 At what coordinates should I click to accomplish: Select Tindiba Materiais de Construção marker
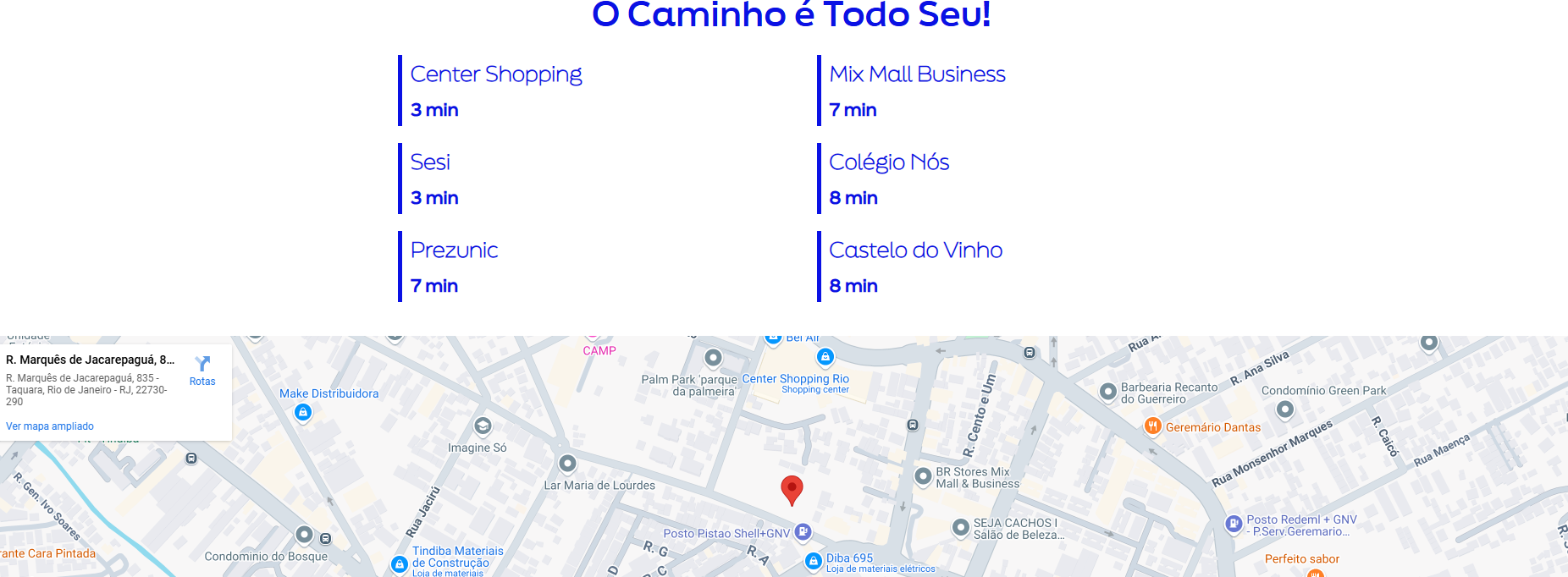click(x=400, y=564)
